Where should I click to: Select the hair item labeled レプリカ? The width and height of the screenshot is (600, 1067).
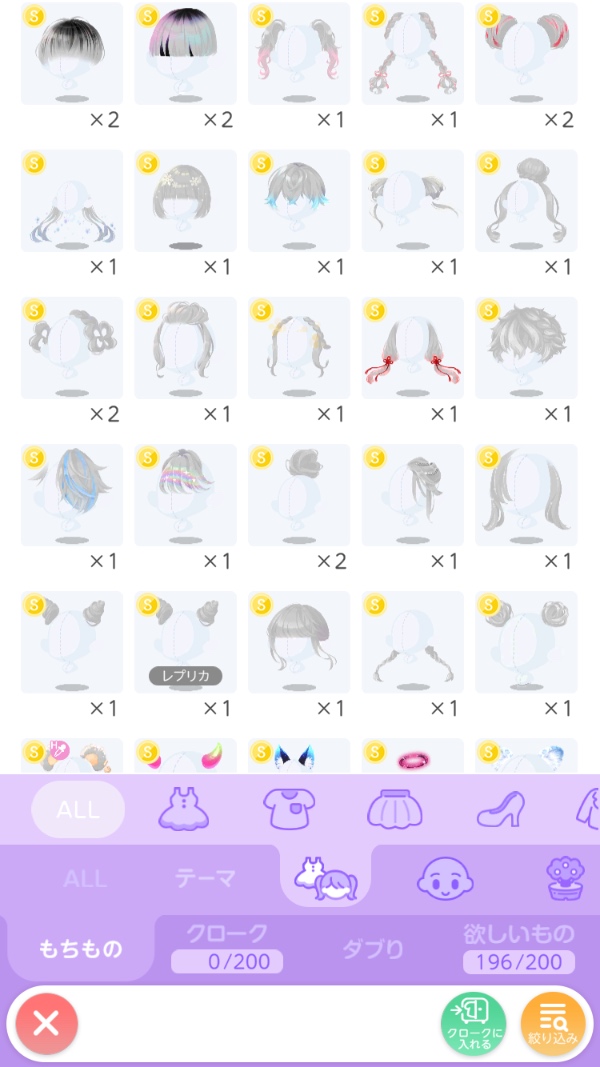pyautogui.click(x=185, y=642)
